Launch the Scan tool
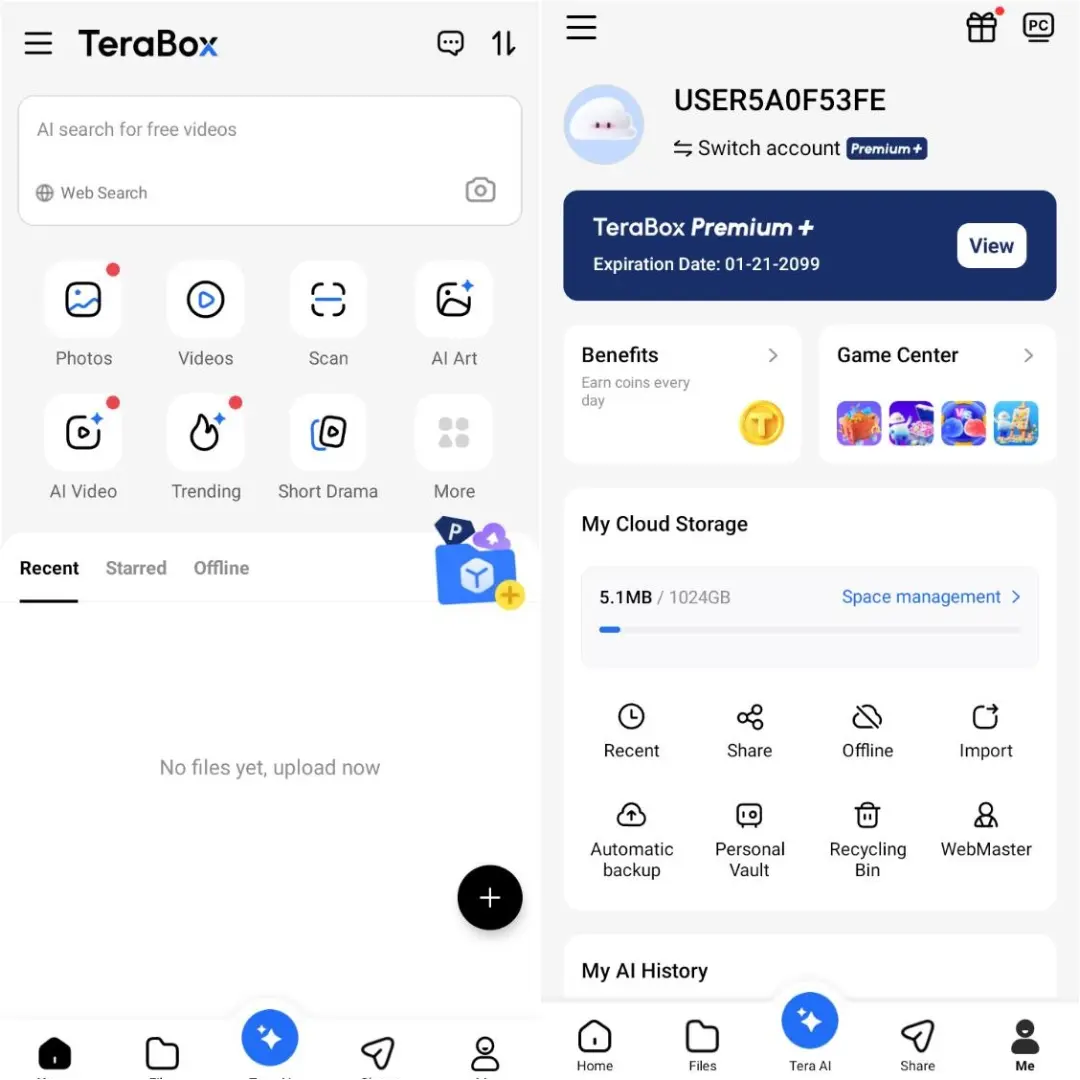 point(328,314)
